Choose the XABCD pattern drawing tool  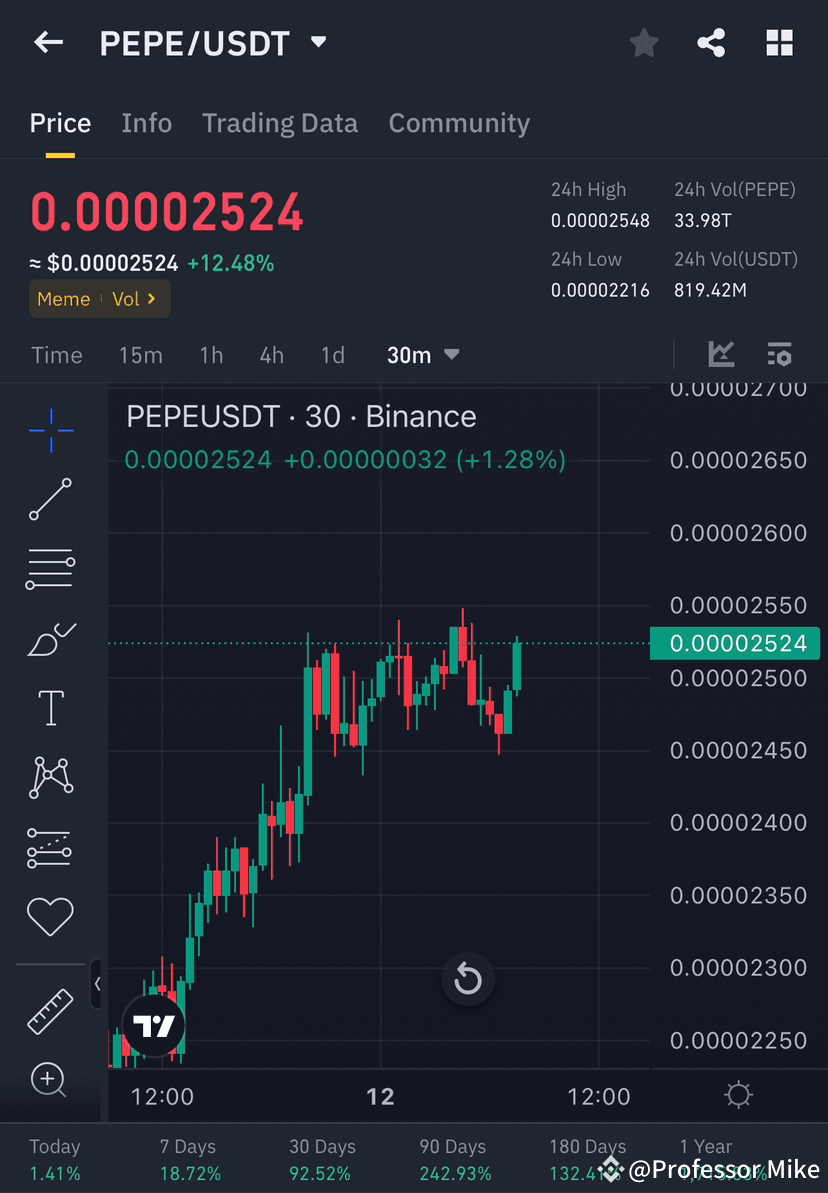(x=50, y=777)
